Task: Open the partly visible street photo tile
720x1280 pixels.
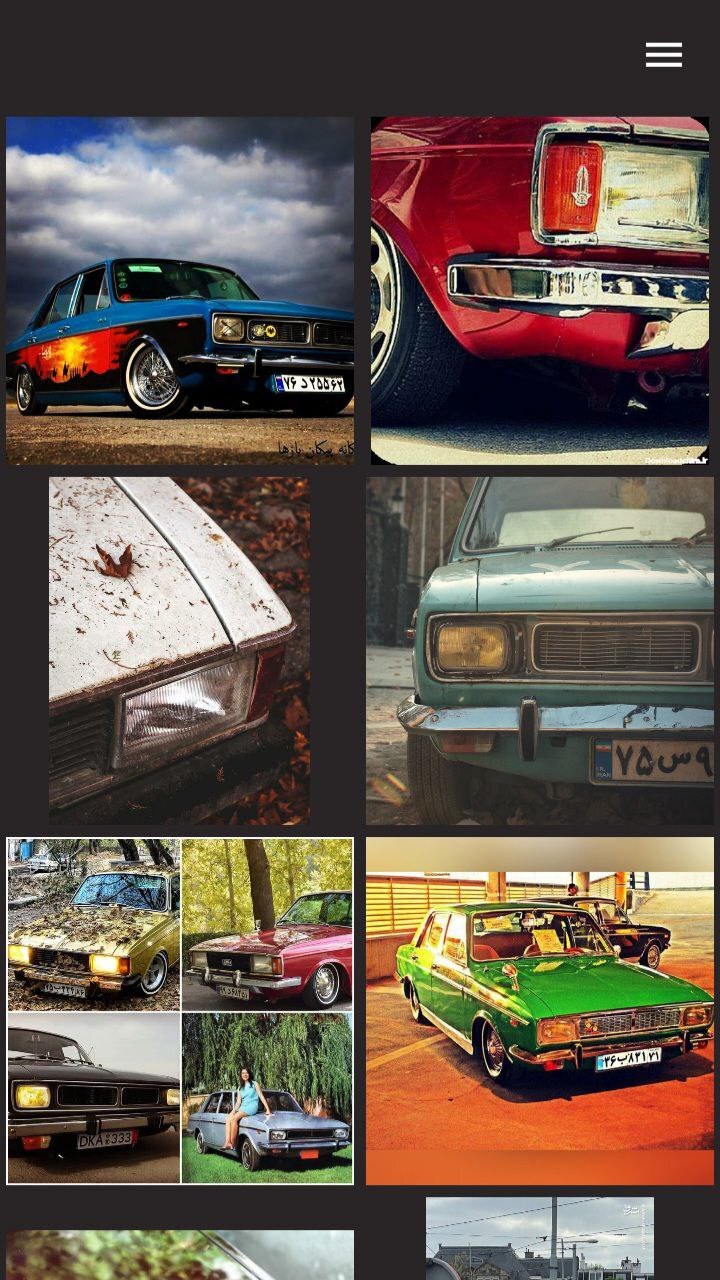Action: (x=540, y=1239)
